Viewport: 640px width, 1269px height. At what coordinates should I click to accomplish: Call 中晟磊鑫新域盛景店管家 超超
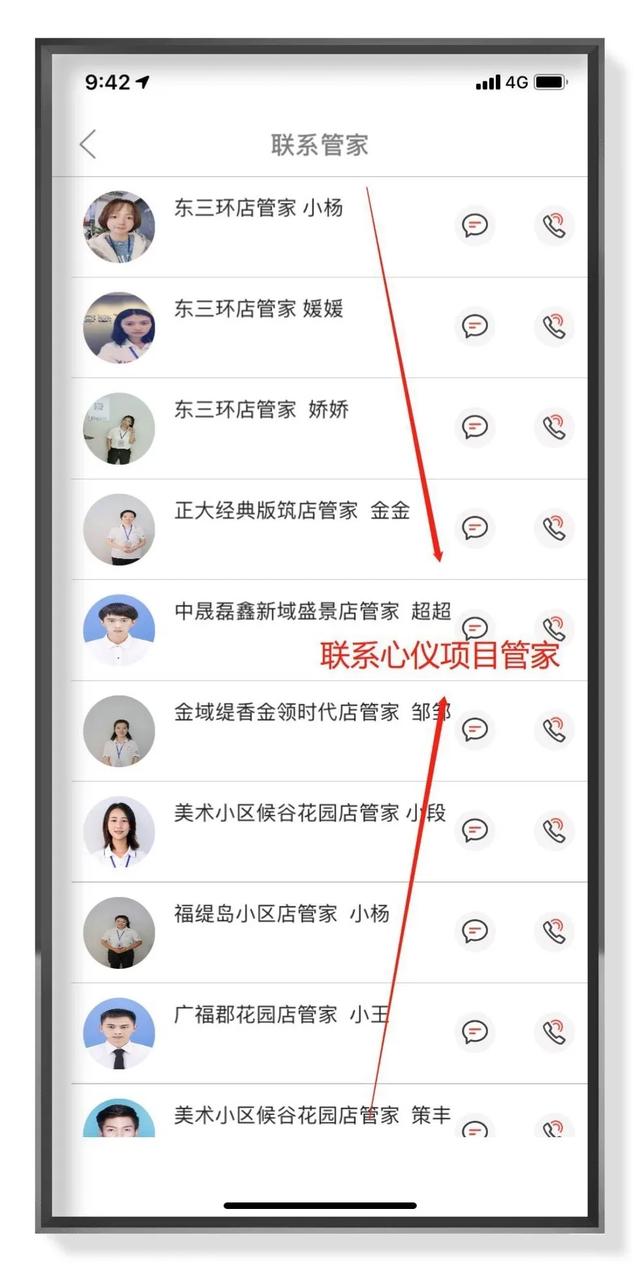[x=554, y=628]
